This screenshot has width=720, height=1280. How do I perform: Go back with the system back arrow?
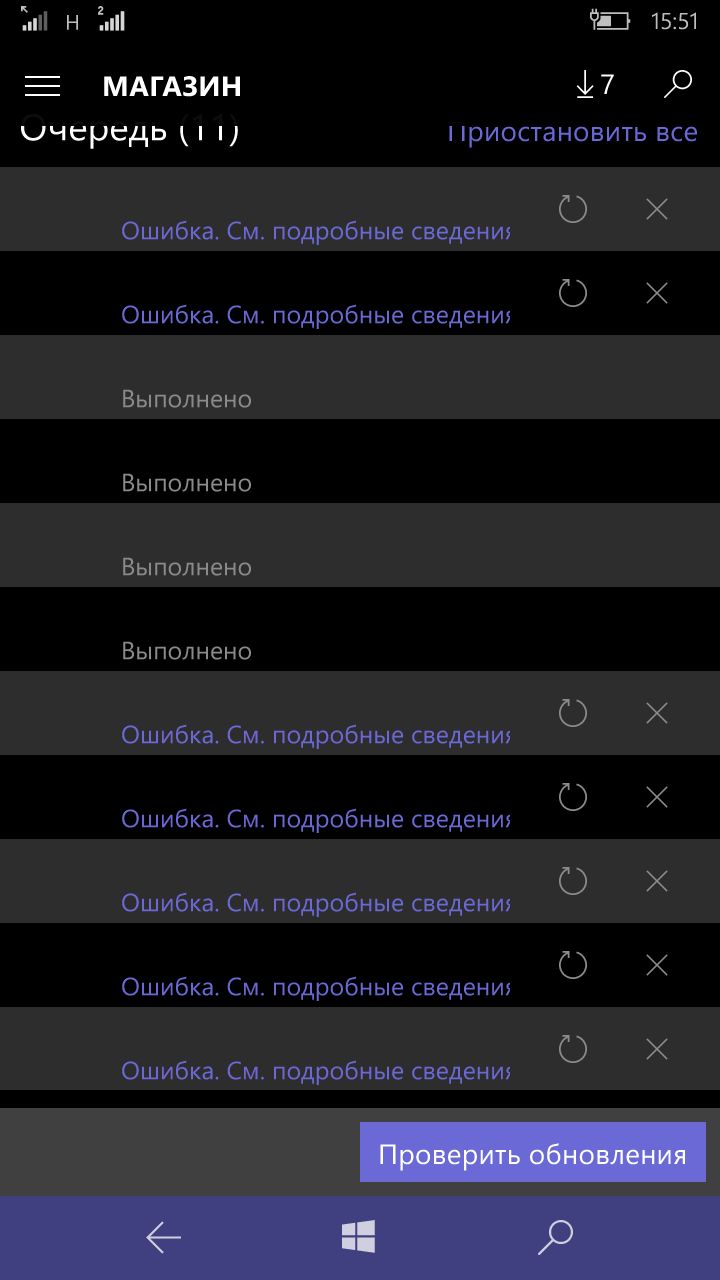point(164,1237)
